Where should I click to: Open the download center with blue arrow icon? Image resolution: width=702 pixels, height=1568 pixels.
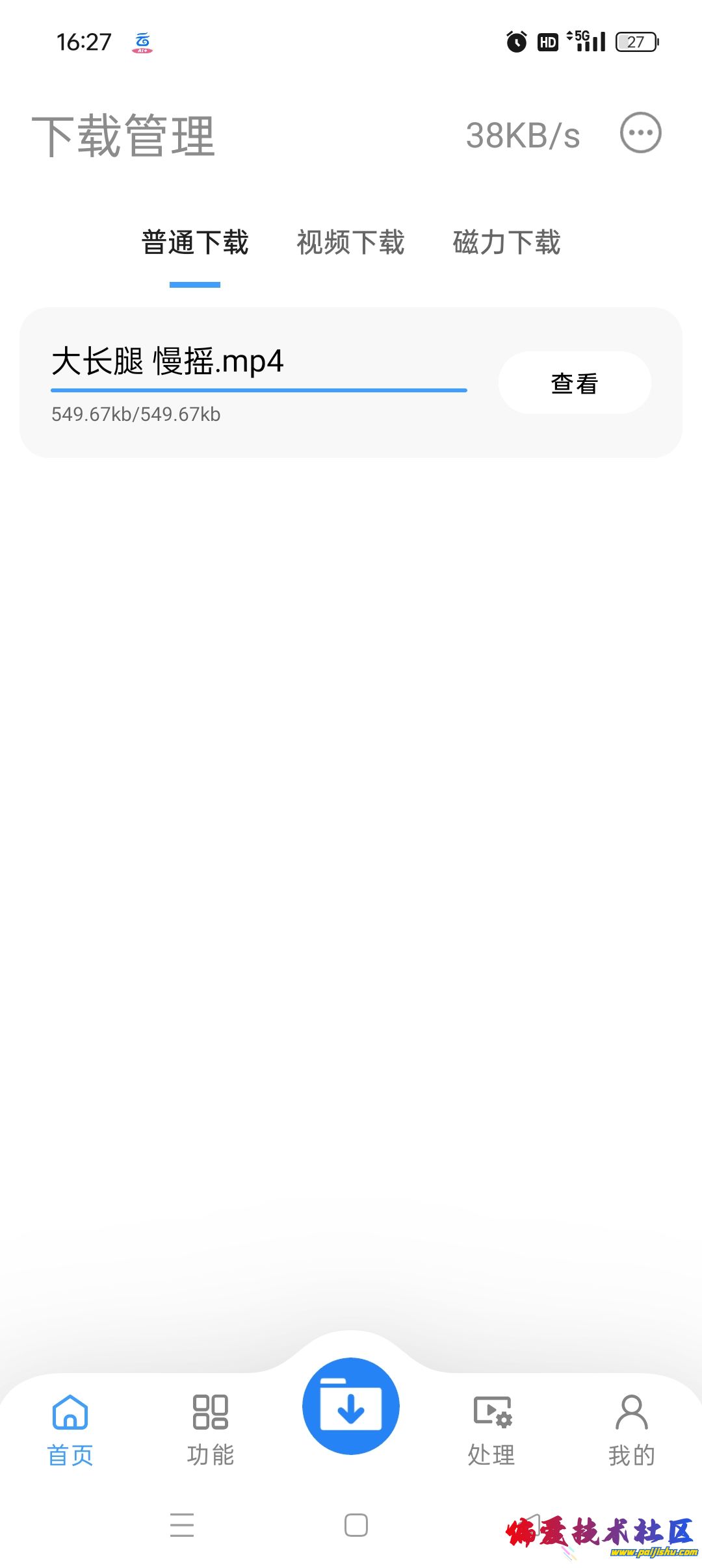tap(351, 1405)
